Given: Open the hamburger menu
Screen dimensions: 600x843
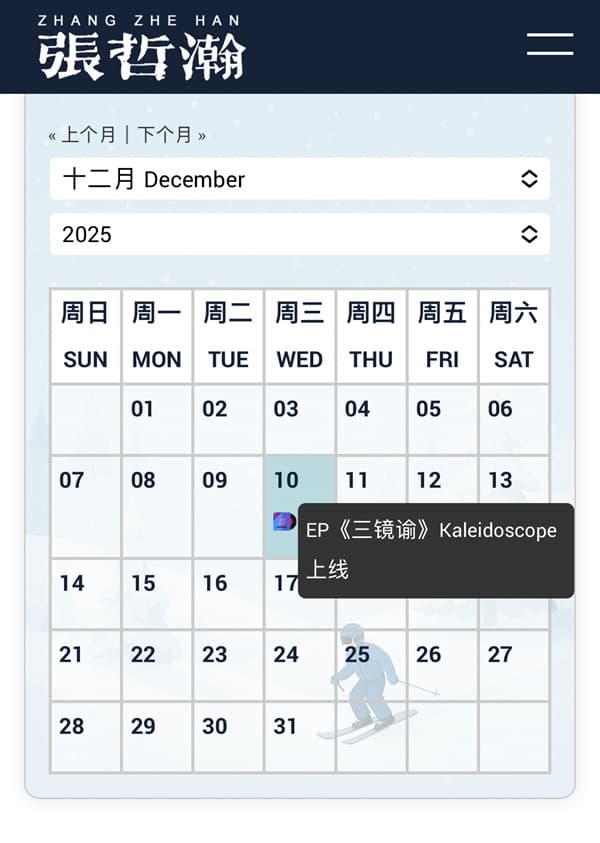Looking at the screenshot, I should click(x=550, y=44).
